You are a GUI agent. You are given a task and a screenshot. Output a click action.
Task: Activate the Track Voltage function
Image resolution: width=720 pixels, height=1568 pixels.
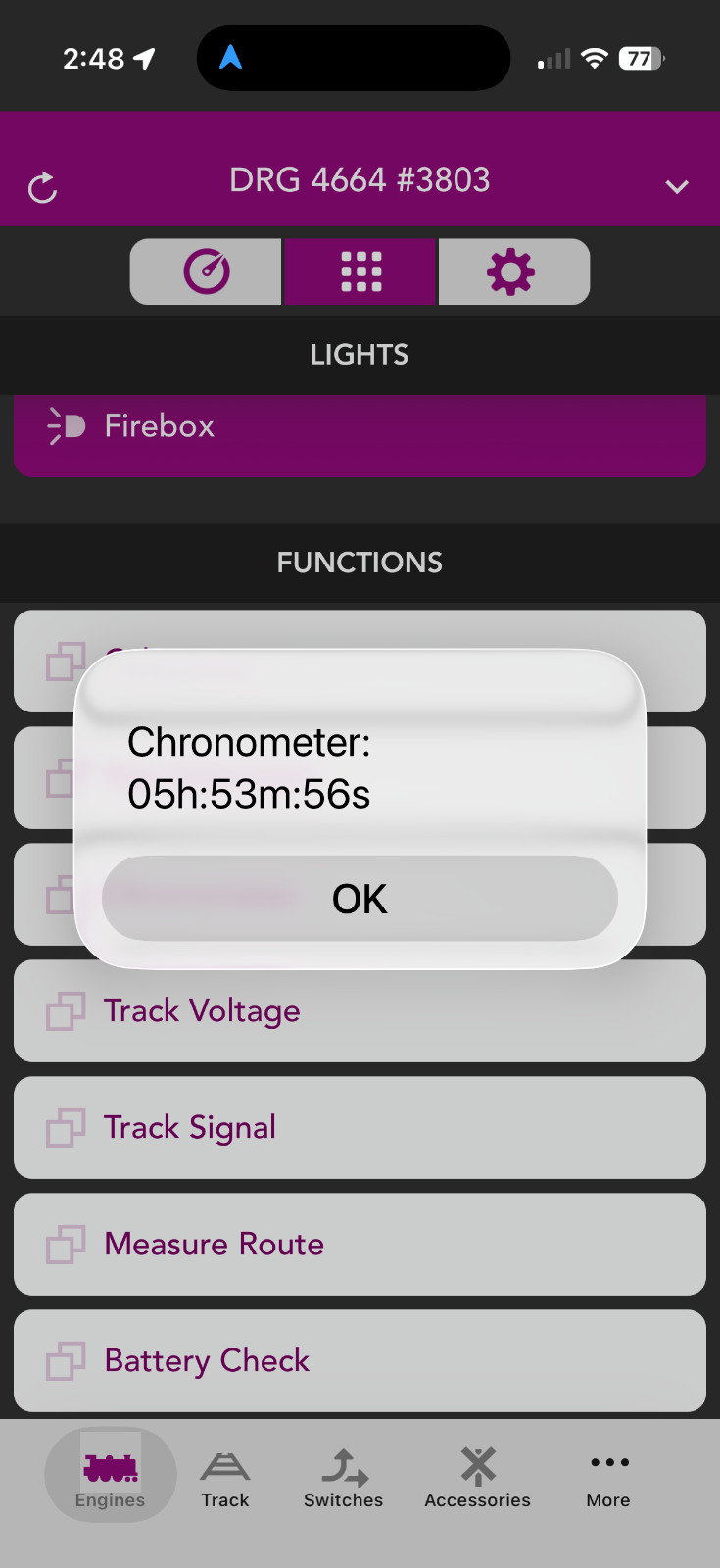(x=360, y=1010)
